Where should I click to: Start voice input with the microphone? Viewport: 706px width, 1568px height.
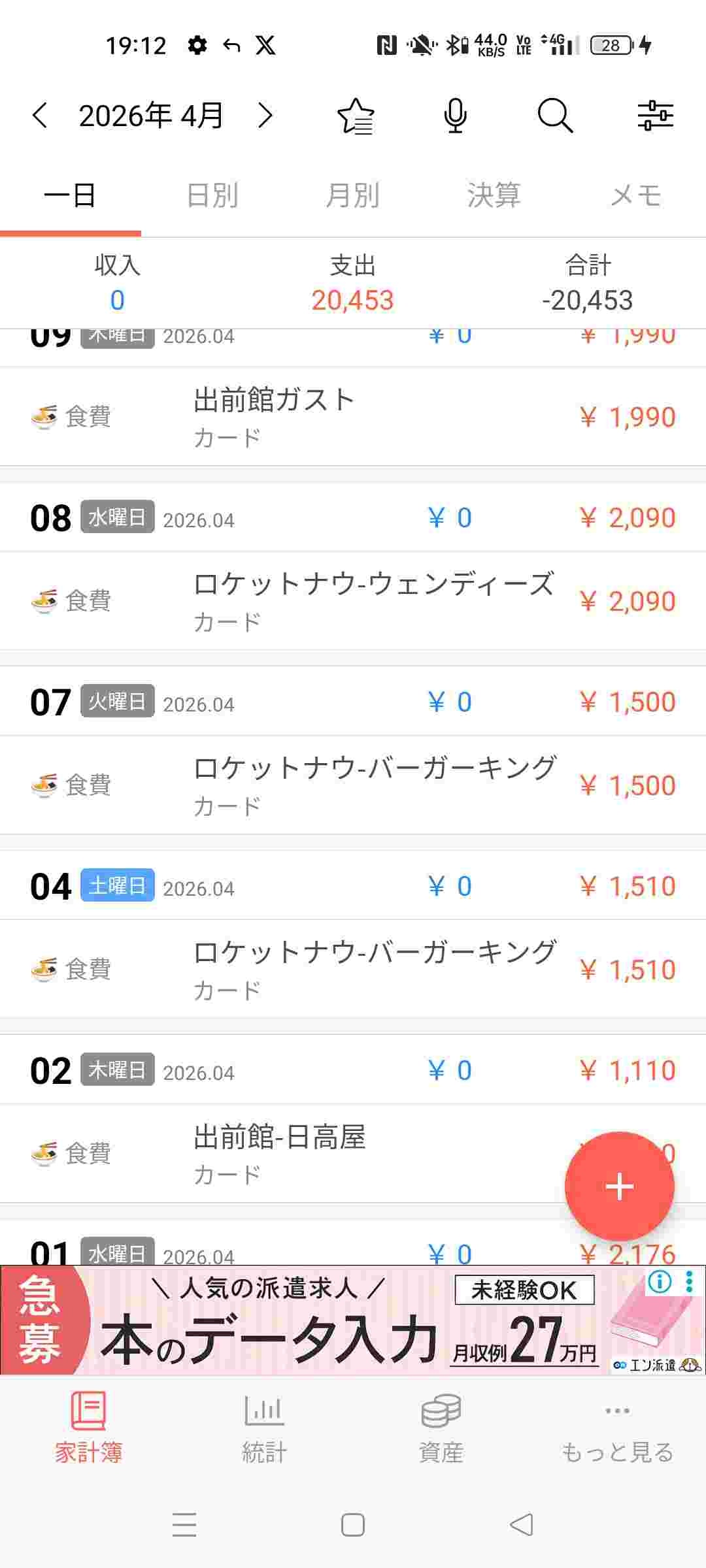pos(455,116)
